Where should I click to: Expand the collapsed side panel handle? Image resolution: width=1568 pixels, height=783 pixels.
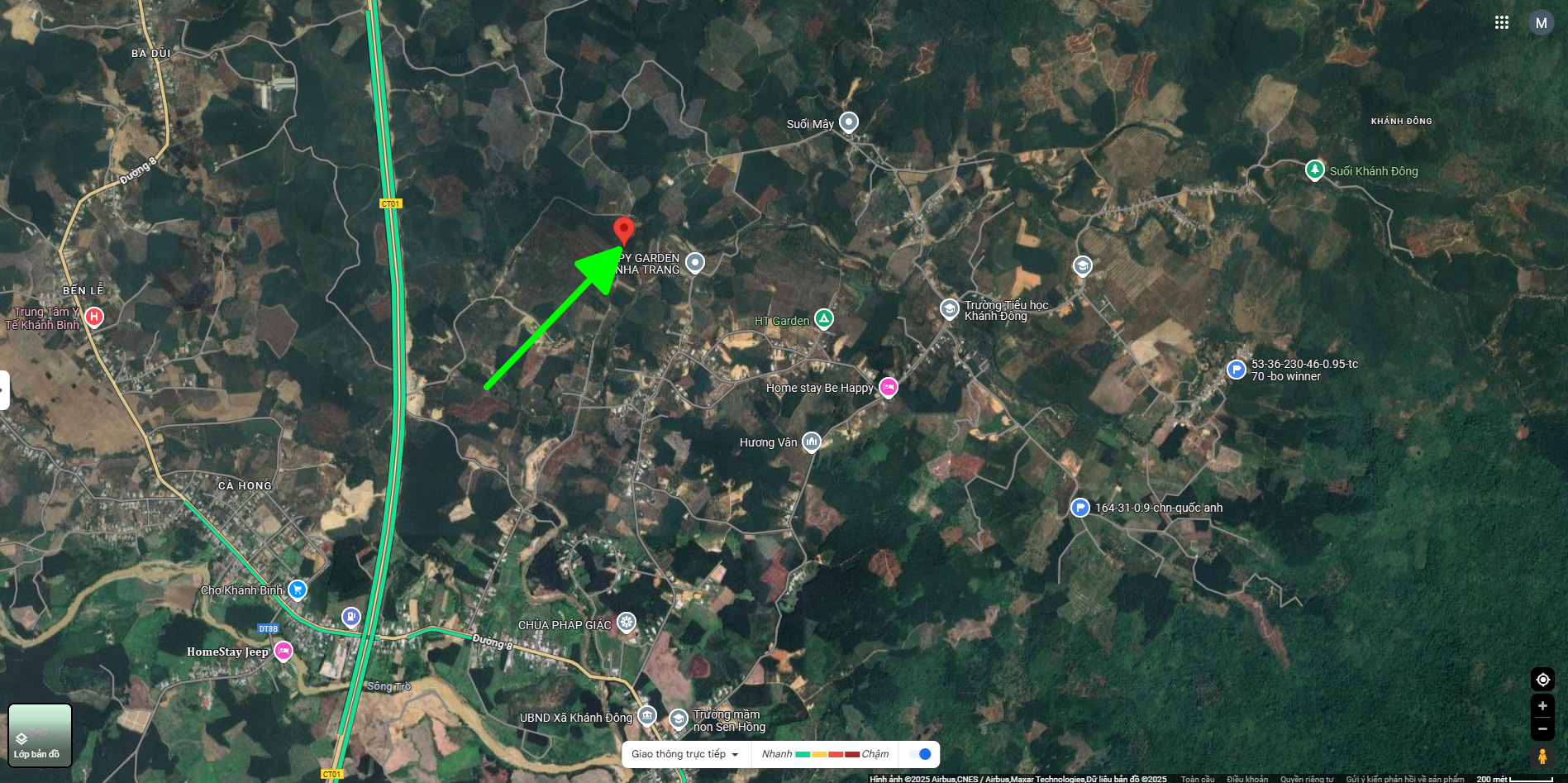tap(4, 390)
